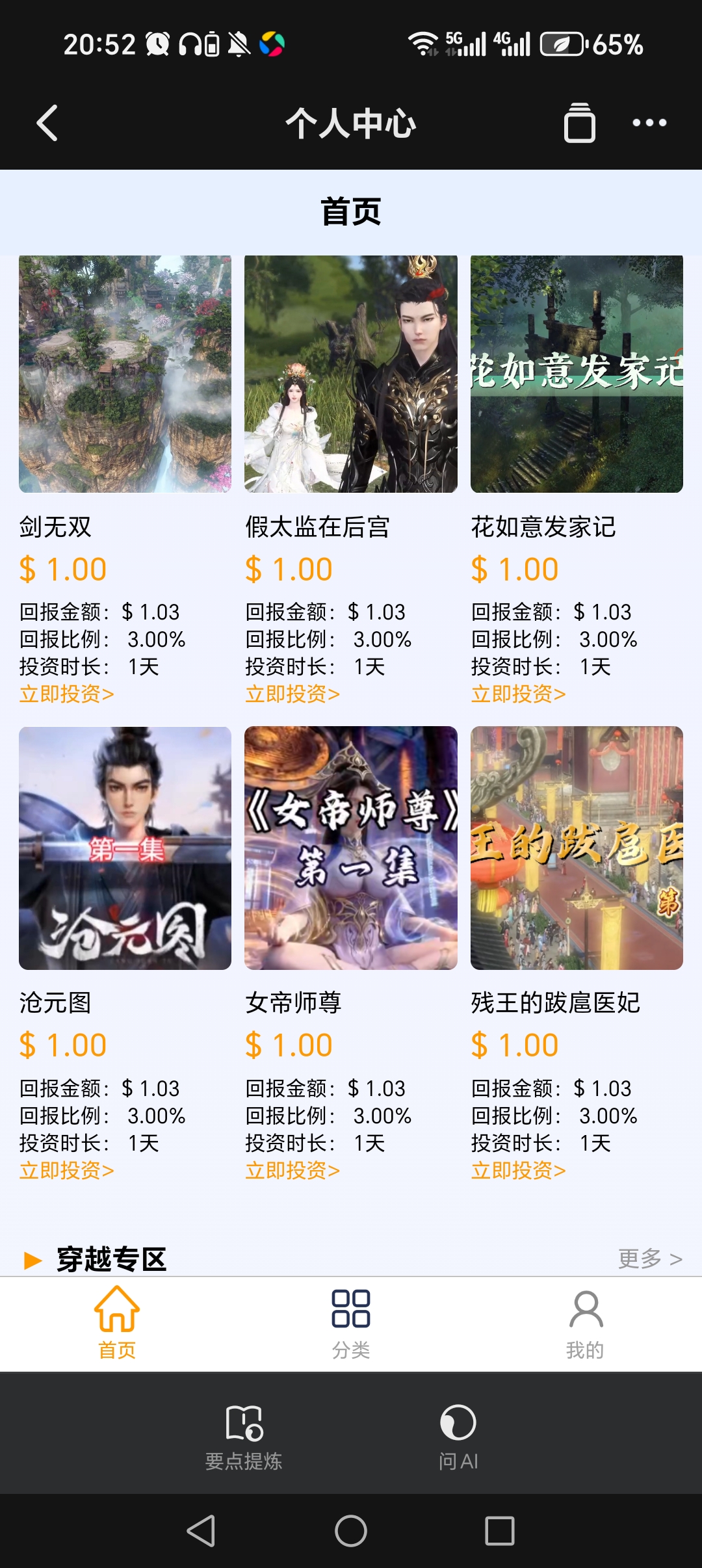Open the 花如意发家记 cover image
Viewport: 702px width, 1568px height.
tap(577, 374)
